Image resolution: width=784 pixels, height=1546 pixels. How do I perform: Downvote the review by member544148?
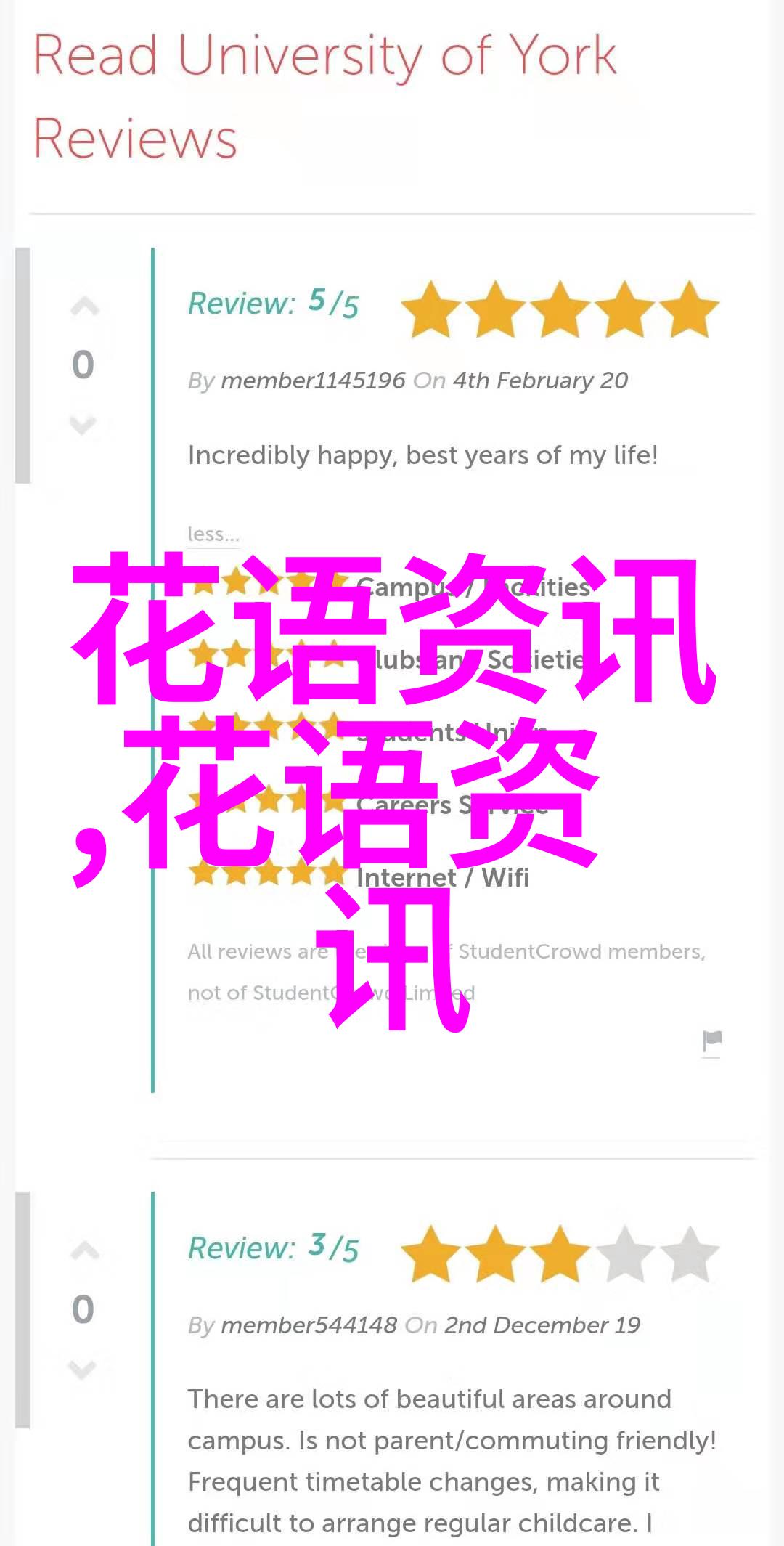pyautogui.click(x=83, y=1370)
